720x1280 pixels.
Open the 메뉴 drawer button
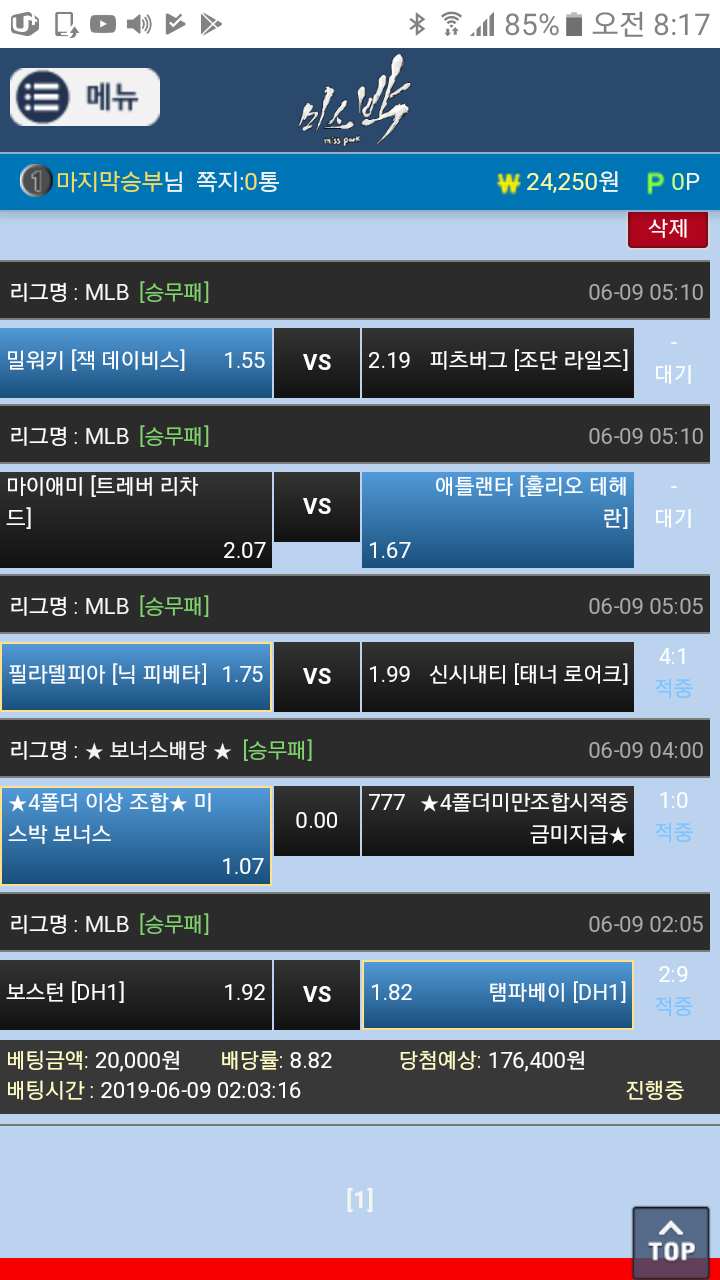(x=85, y=97)
